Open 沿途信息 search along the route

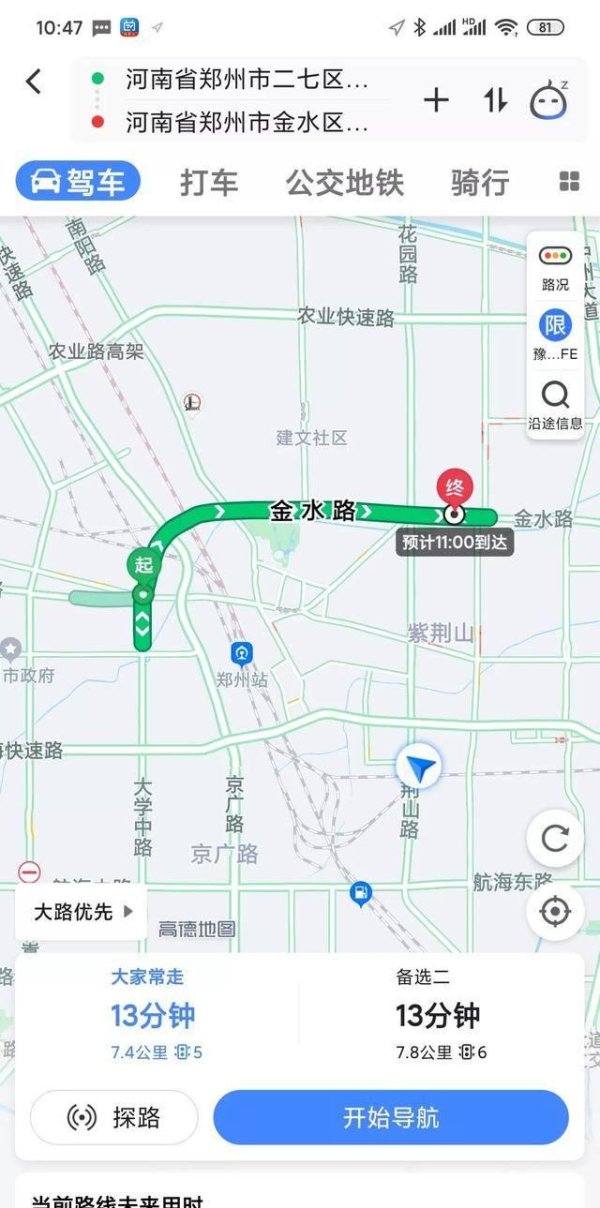(555, 404)
